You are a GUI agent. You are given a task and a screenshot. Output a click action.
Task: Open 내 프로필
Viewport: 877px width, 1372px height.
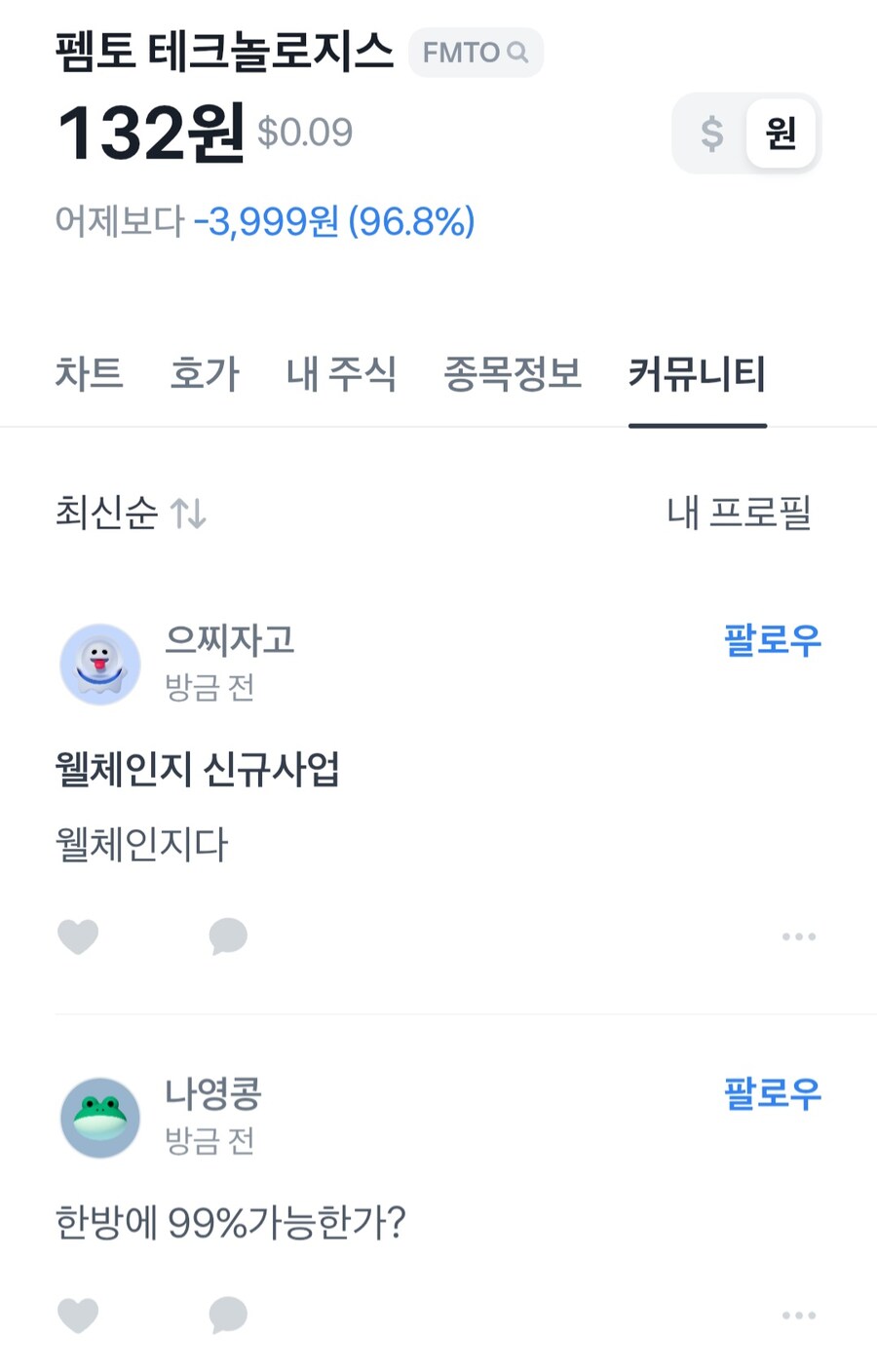pos(736,514)
